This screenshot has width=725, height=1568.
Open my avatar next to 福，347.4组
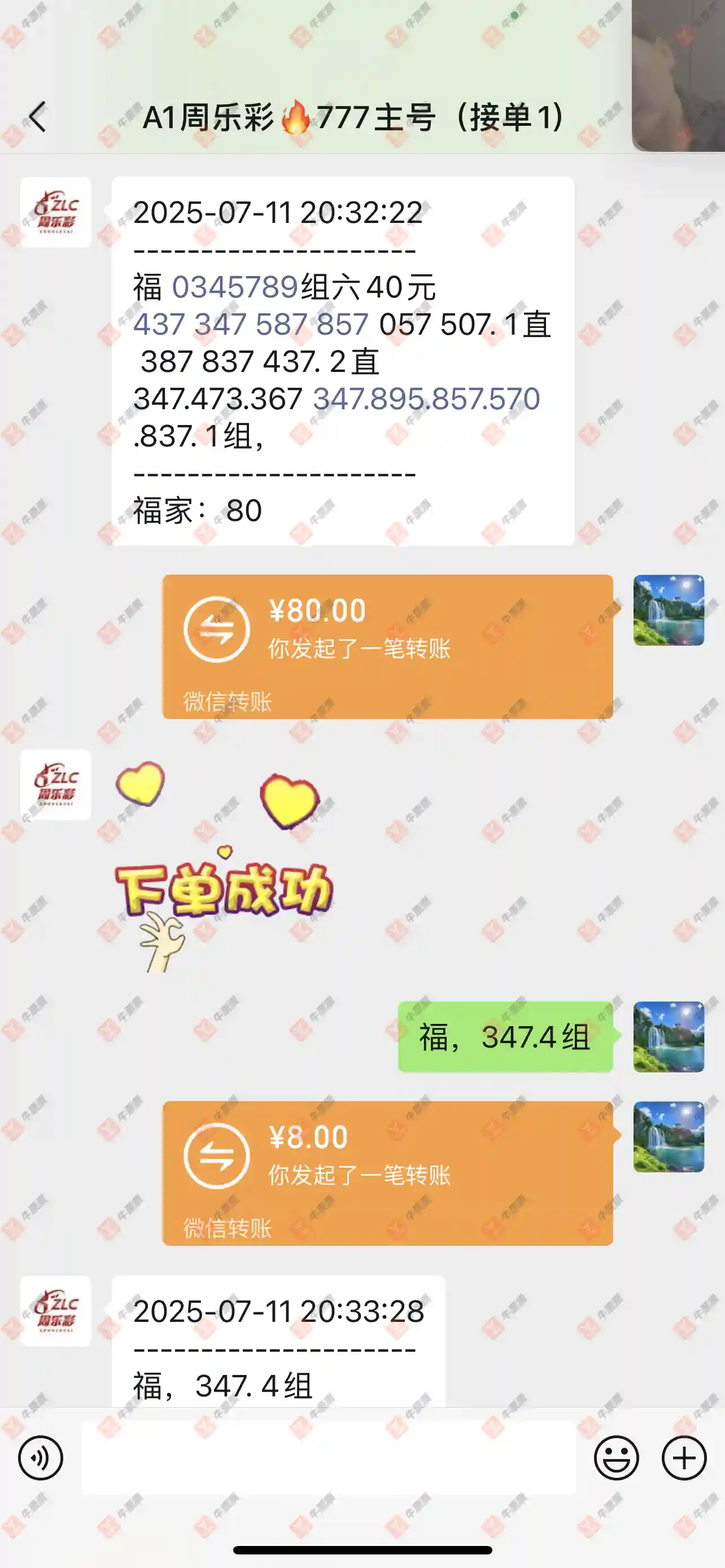click(x=669, y=1036)
